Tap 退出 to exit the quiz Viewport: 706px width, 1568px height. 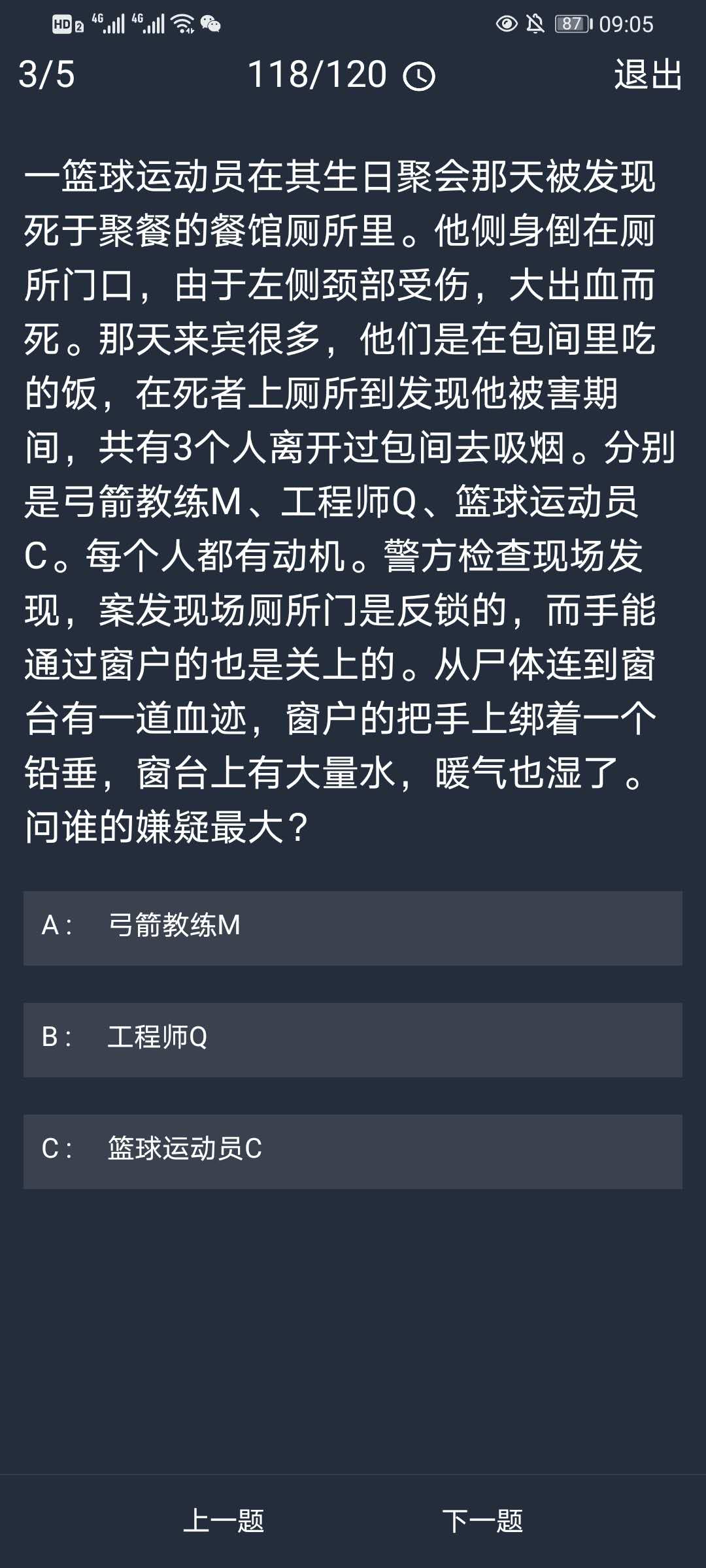(648, 74)
